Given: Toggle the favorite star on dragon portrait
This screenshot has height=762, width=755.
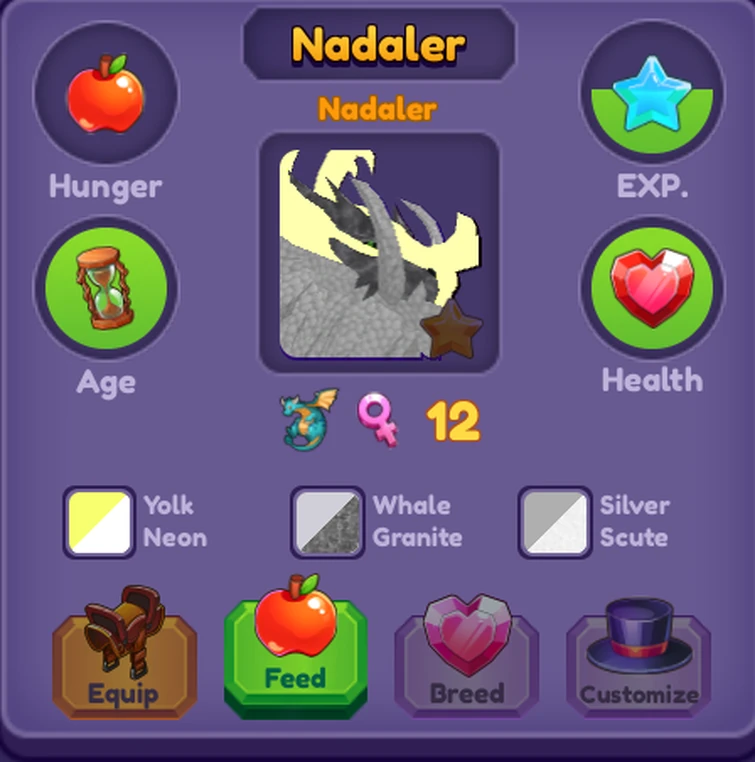Looking at the screenshot, I should (x=451, y=329).
